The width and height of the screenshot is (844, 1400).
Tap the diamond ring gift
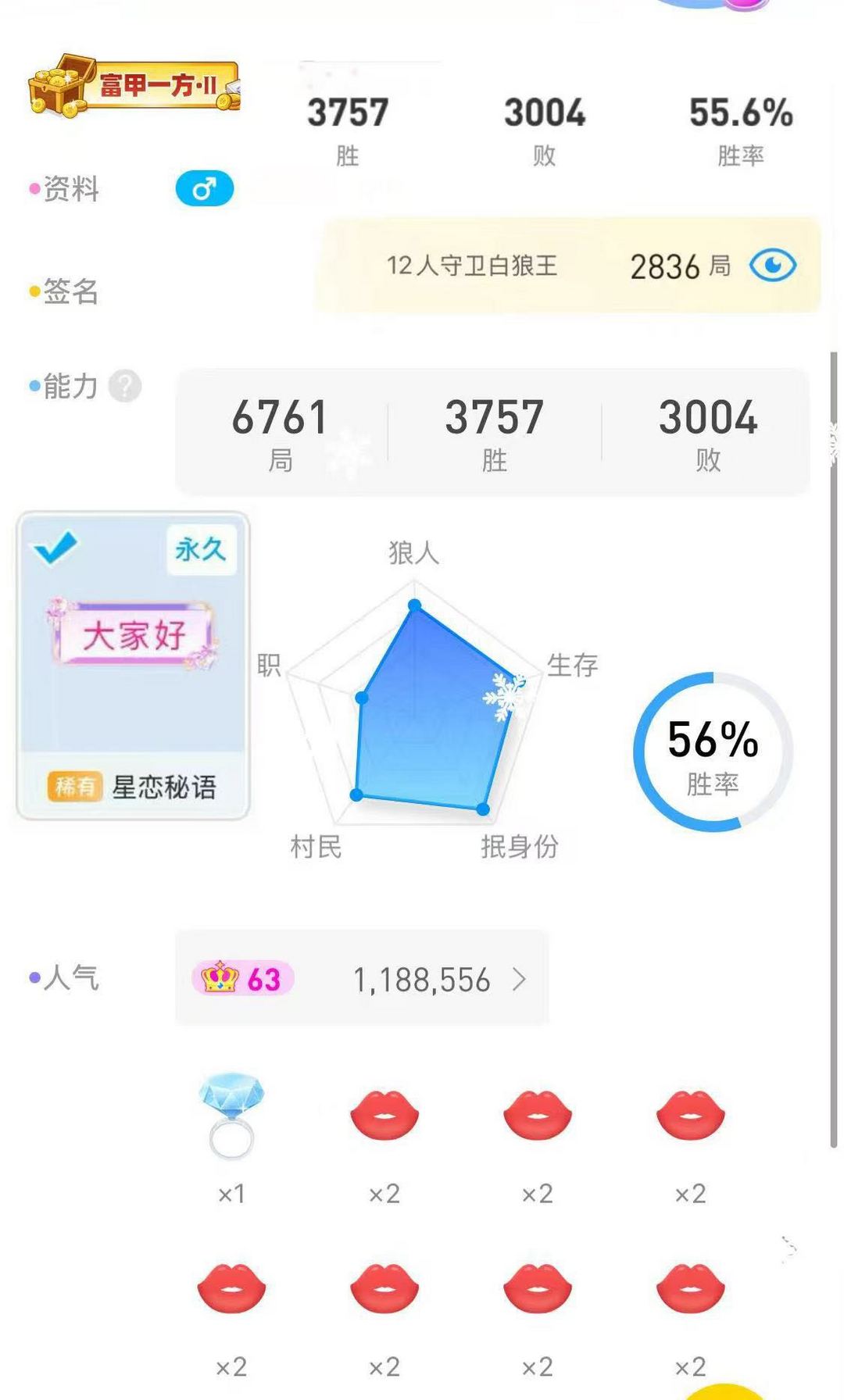pos(232,1116)
